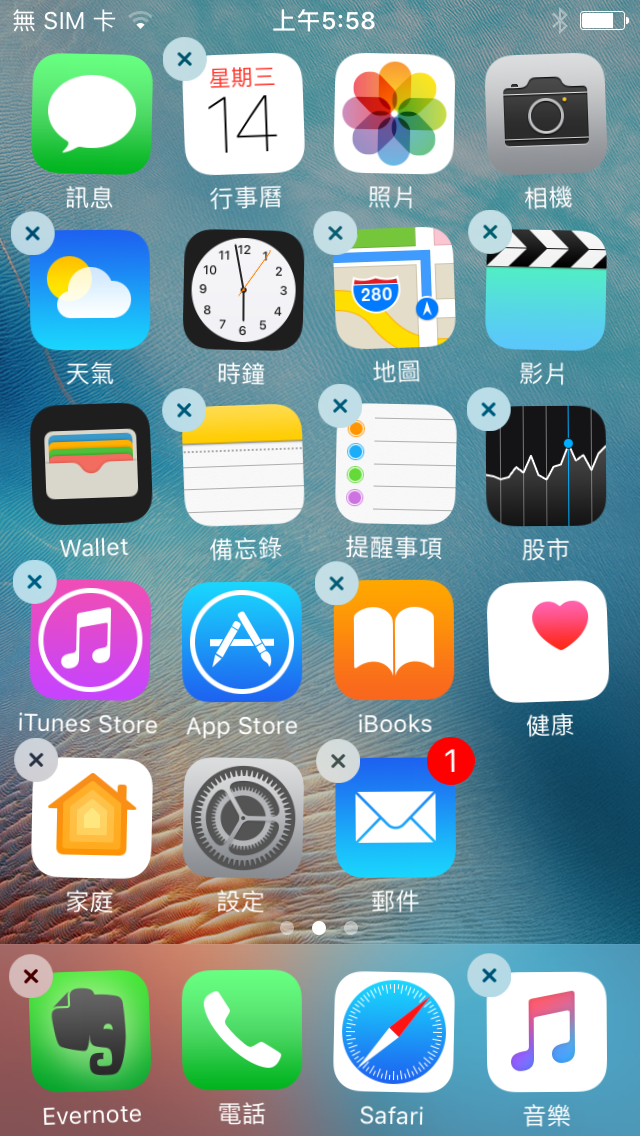Screen dimensions: 640x1136
Task: Open the Health app
Action: click(547, 641)
